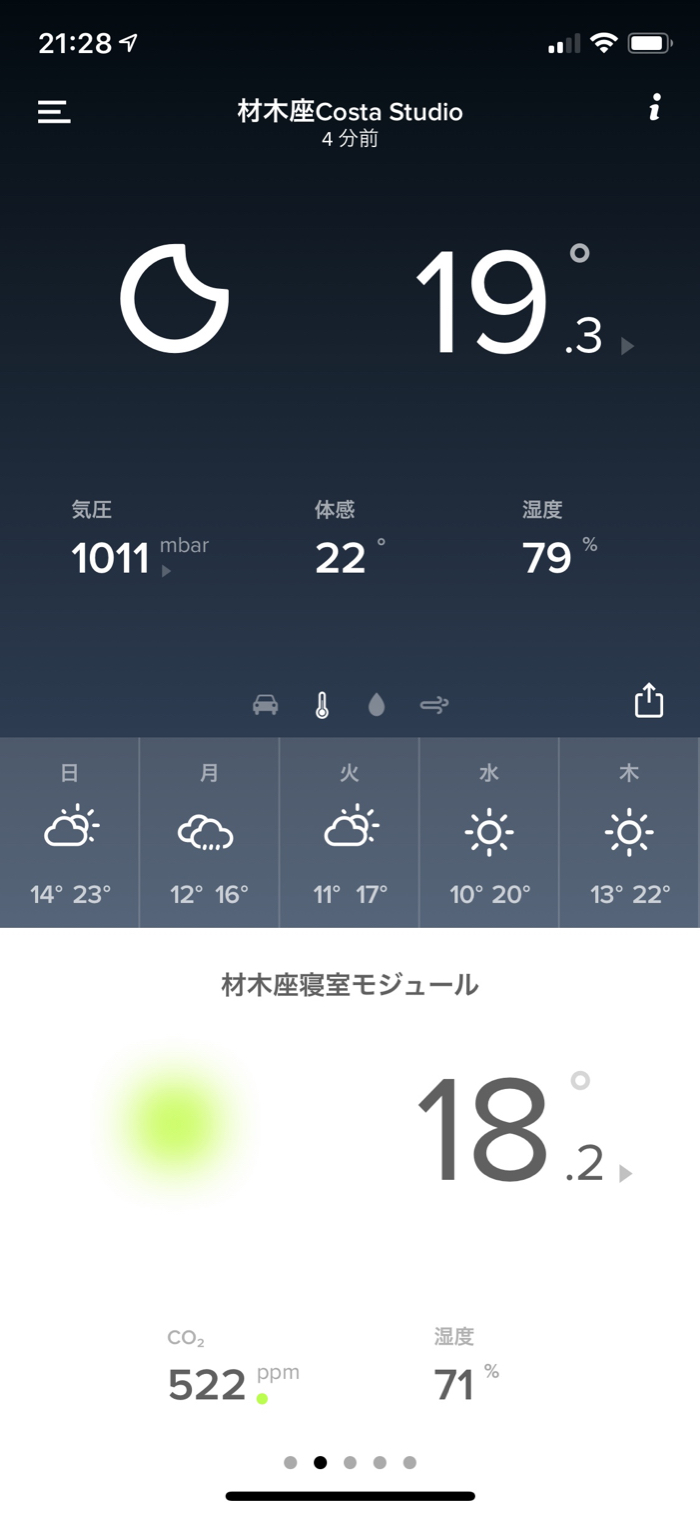Viewport: 700px width, 1516px height.
Task: View the 522 ppm CO₂ reading
Action: click(x=207, y=1384)
